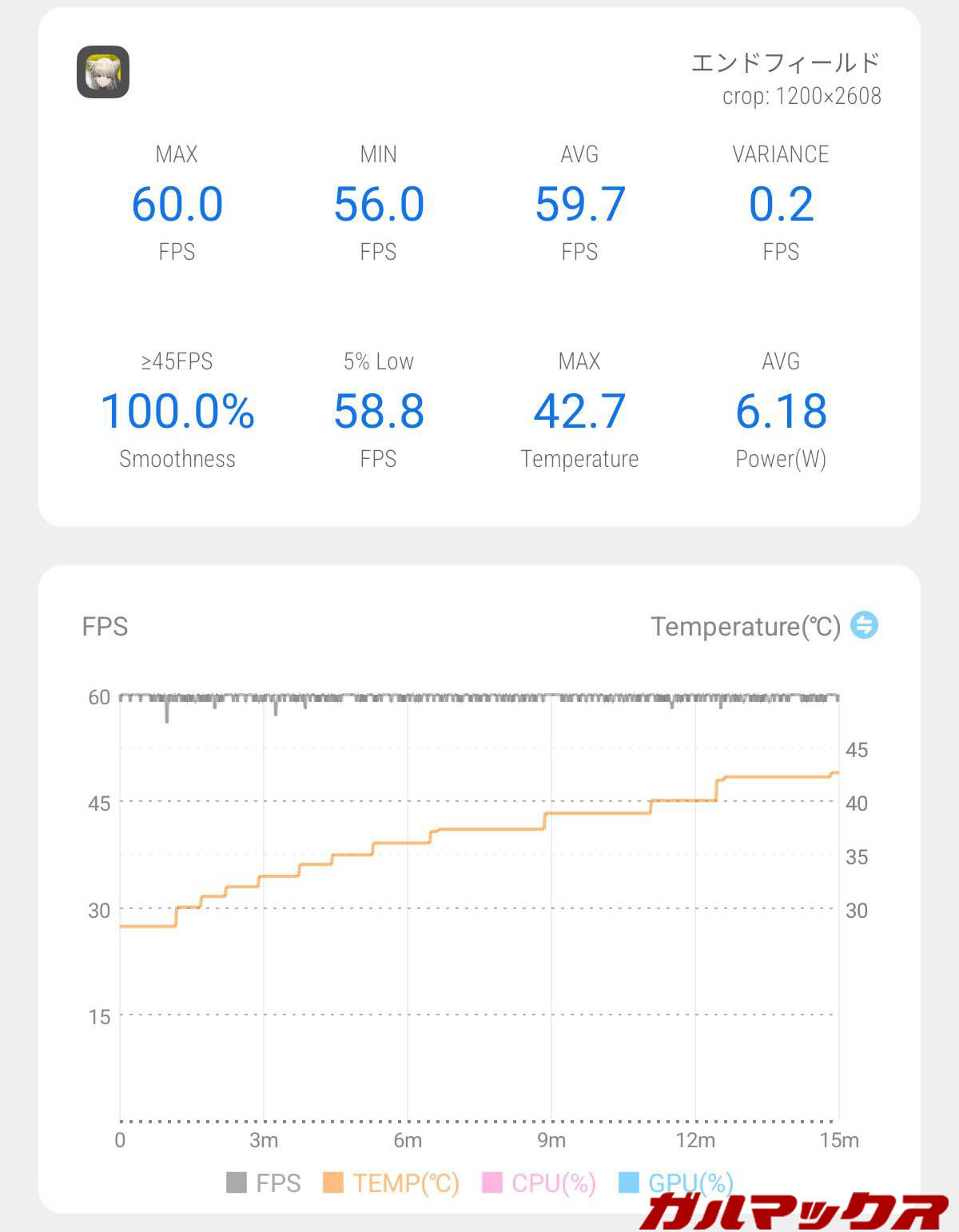The height and width of the screenshot is (1232, 959).
Task: Show the CPU(%) series on the chart
Action: point(540,1182)
